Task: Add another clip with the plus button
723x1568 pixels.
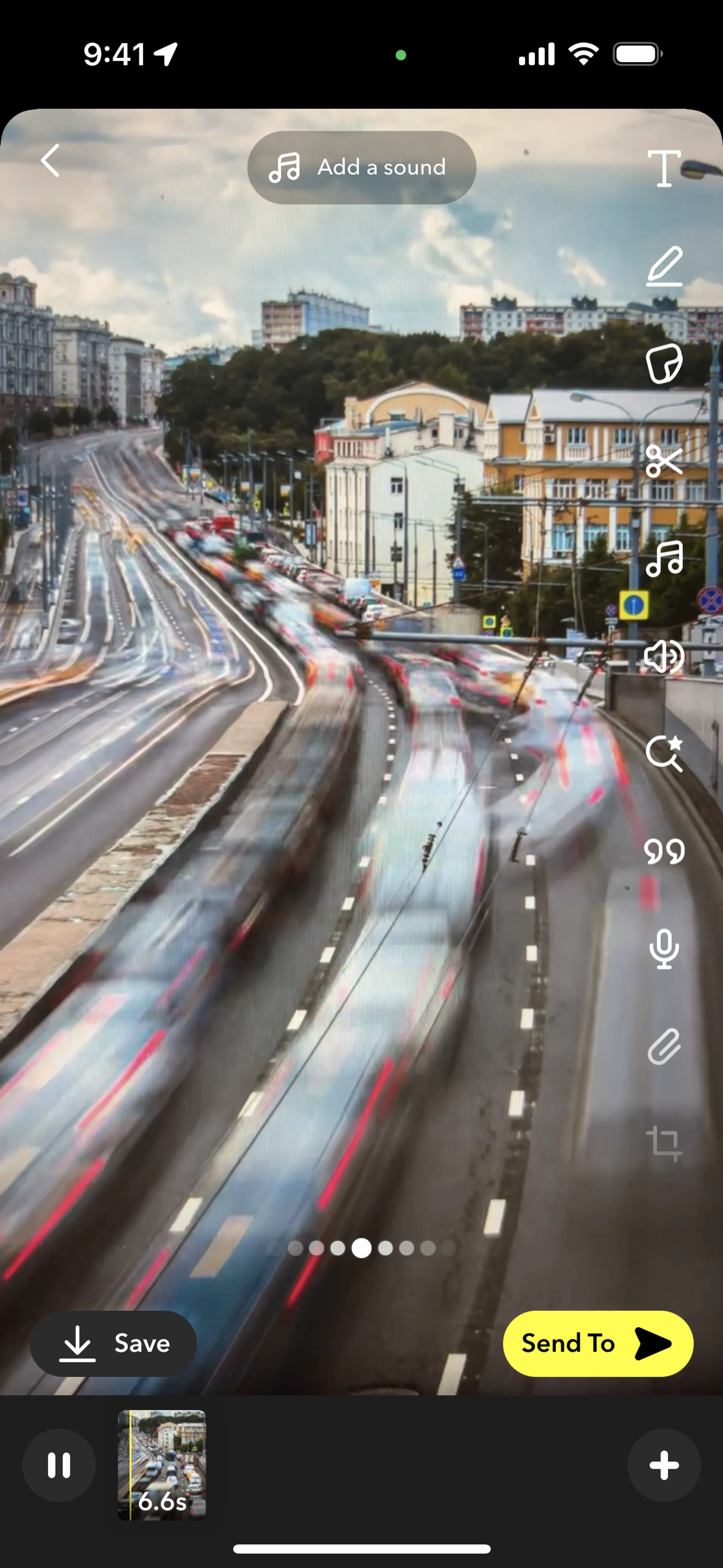Action: pyautogui.click(x=664, y=1465)
